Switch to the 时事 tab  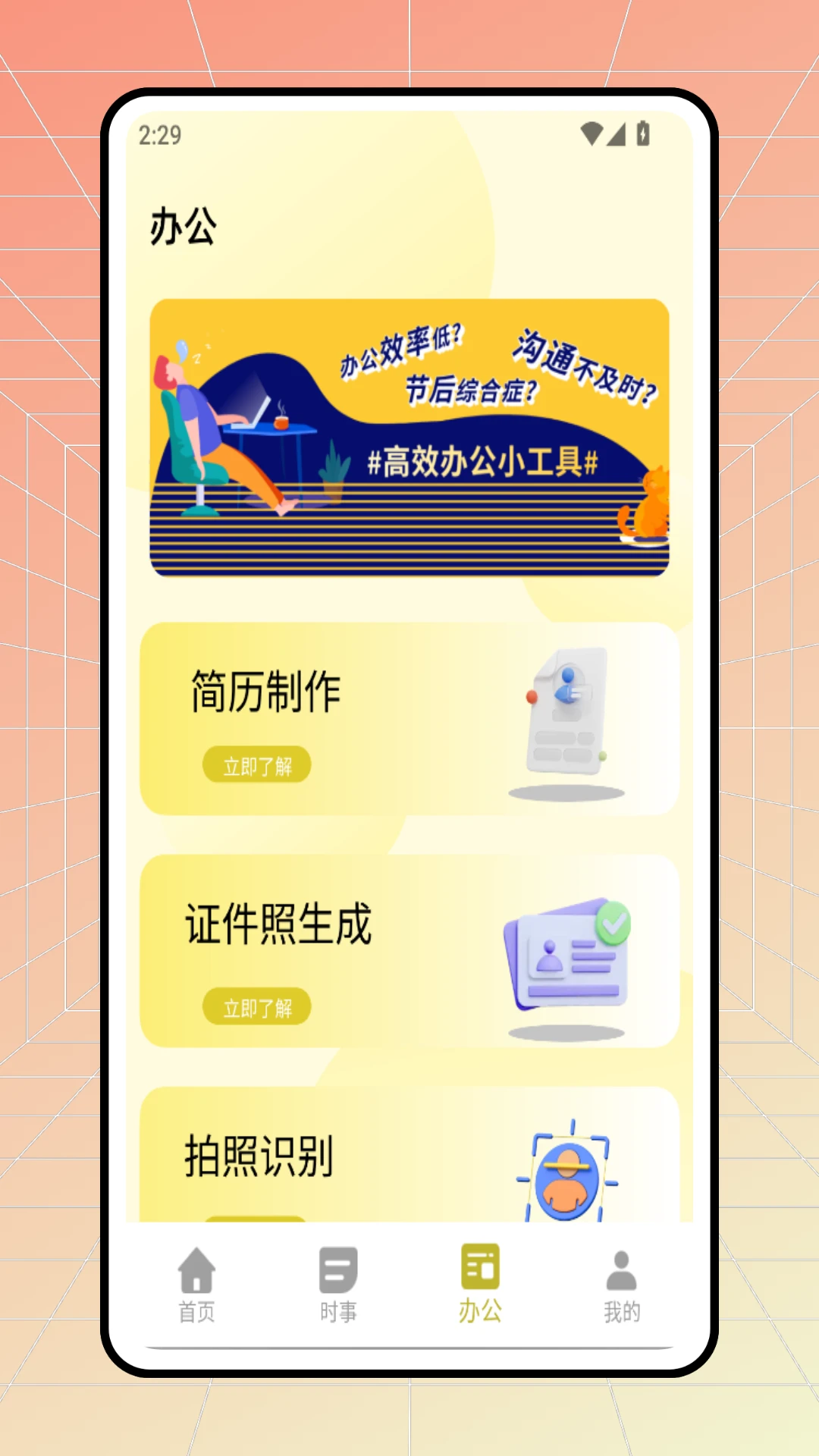[x=337, y=1282]
